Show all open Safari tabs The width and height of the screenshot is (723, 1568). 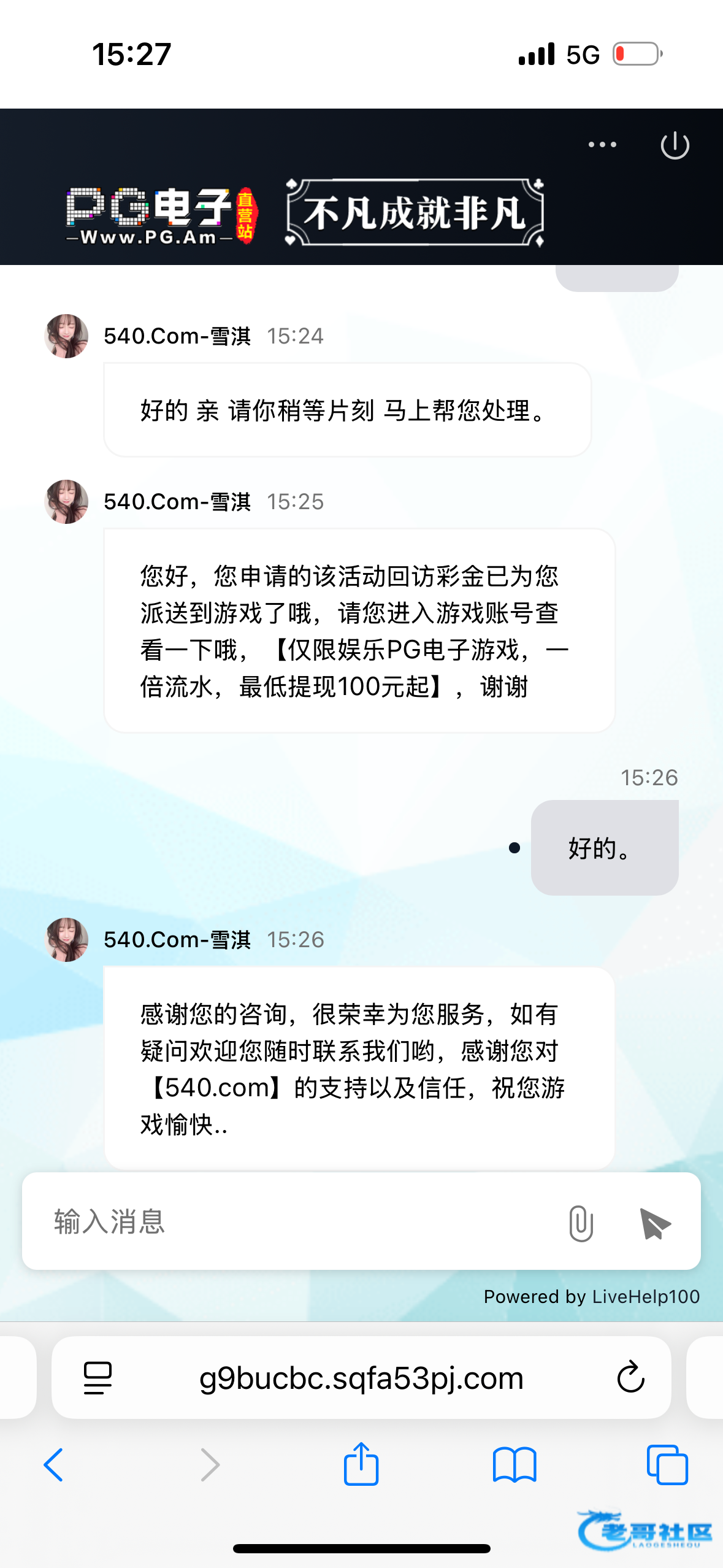point(667,1465)
